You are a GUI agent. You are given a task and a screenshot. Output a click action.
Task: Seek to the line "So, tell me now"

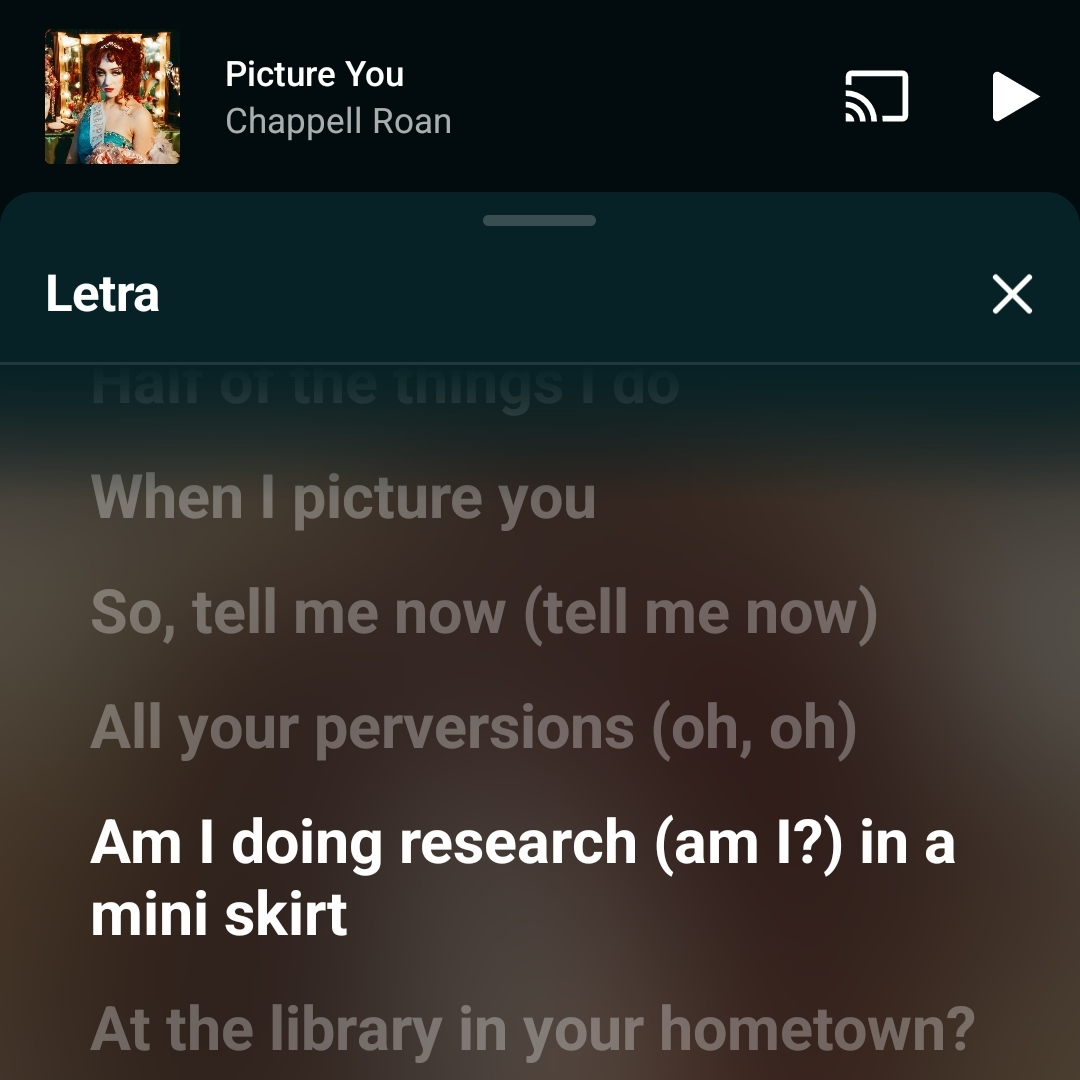pyautogui.click(x=484, y=613)
